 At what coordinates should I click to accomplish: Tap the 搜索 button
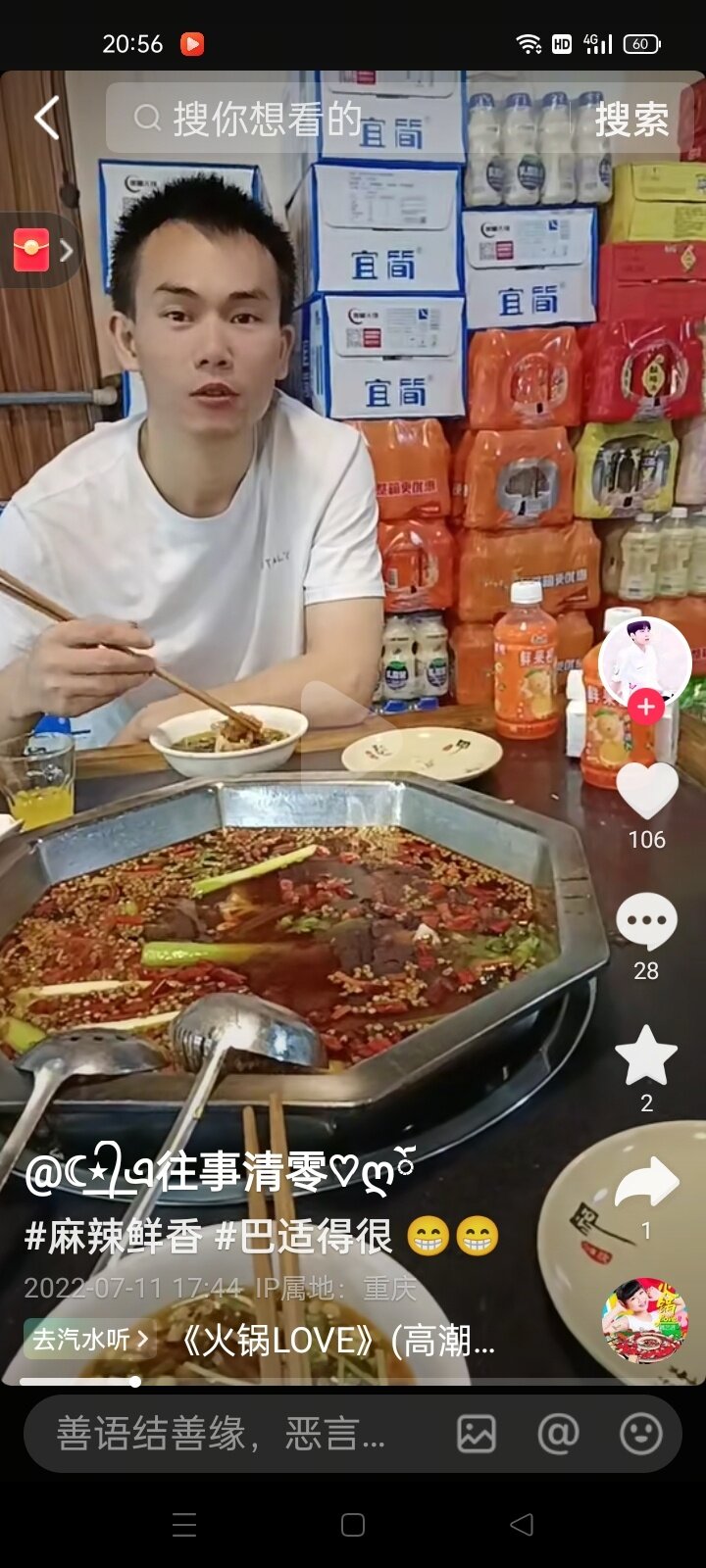631,120
